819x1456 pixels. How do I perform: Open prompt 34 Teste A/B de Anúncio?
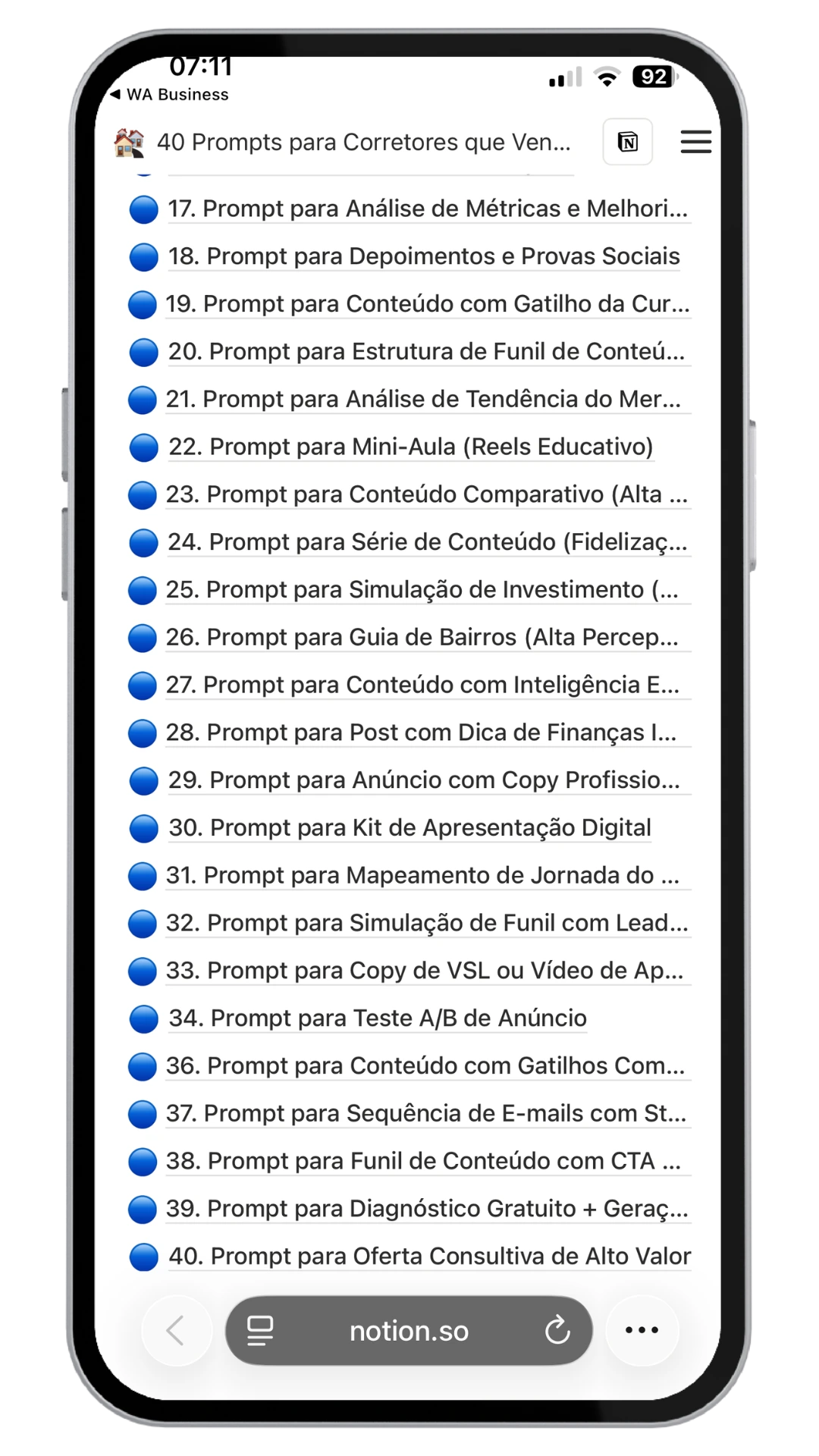coord(378,1018)
